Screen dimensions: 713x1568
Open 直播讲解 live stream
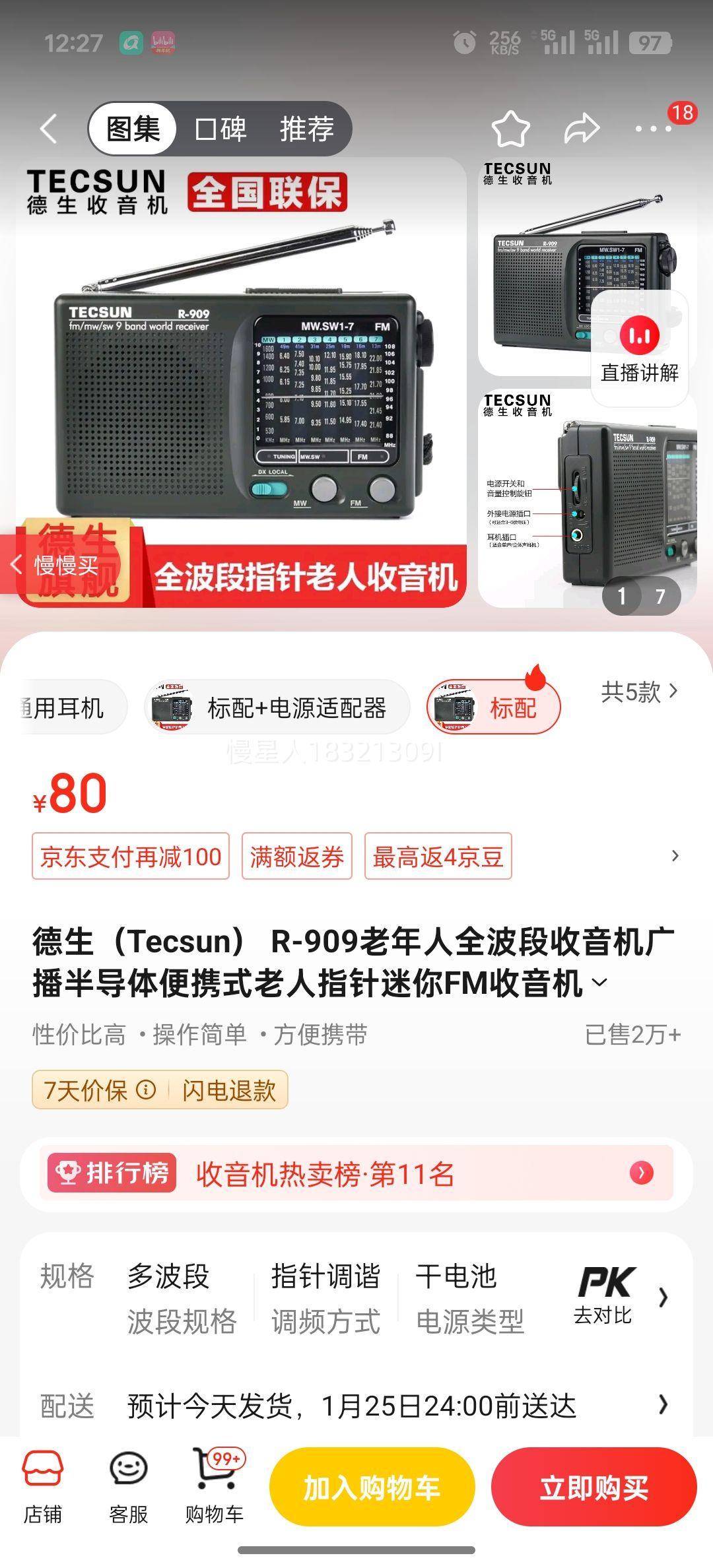(x=639, y=350)
